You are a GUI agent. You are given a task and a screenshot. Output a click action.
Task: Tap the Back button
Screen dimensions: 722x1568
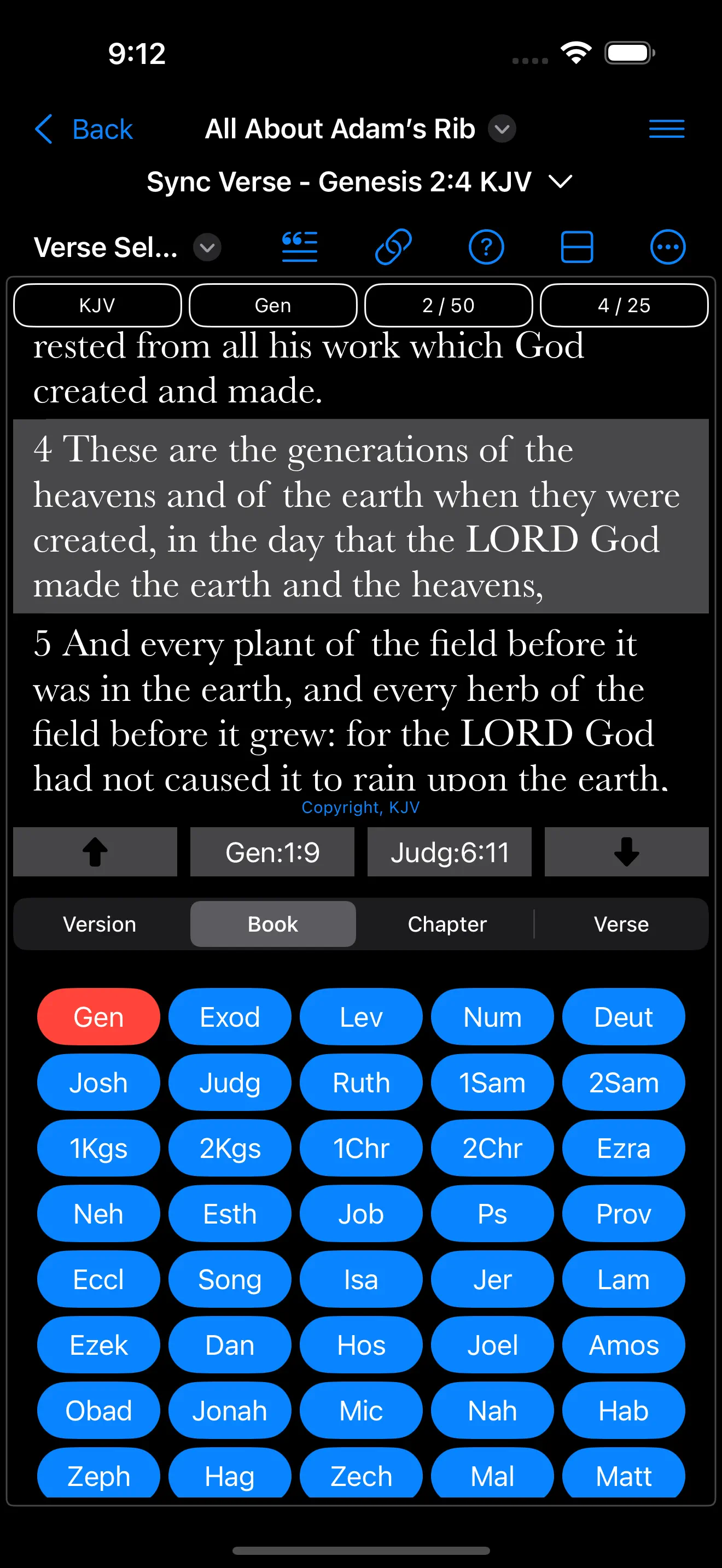point(83,128)
